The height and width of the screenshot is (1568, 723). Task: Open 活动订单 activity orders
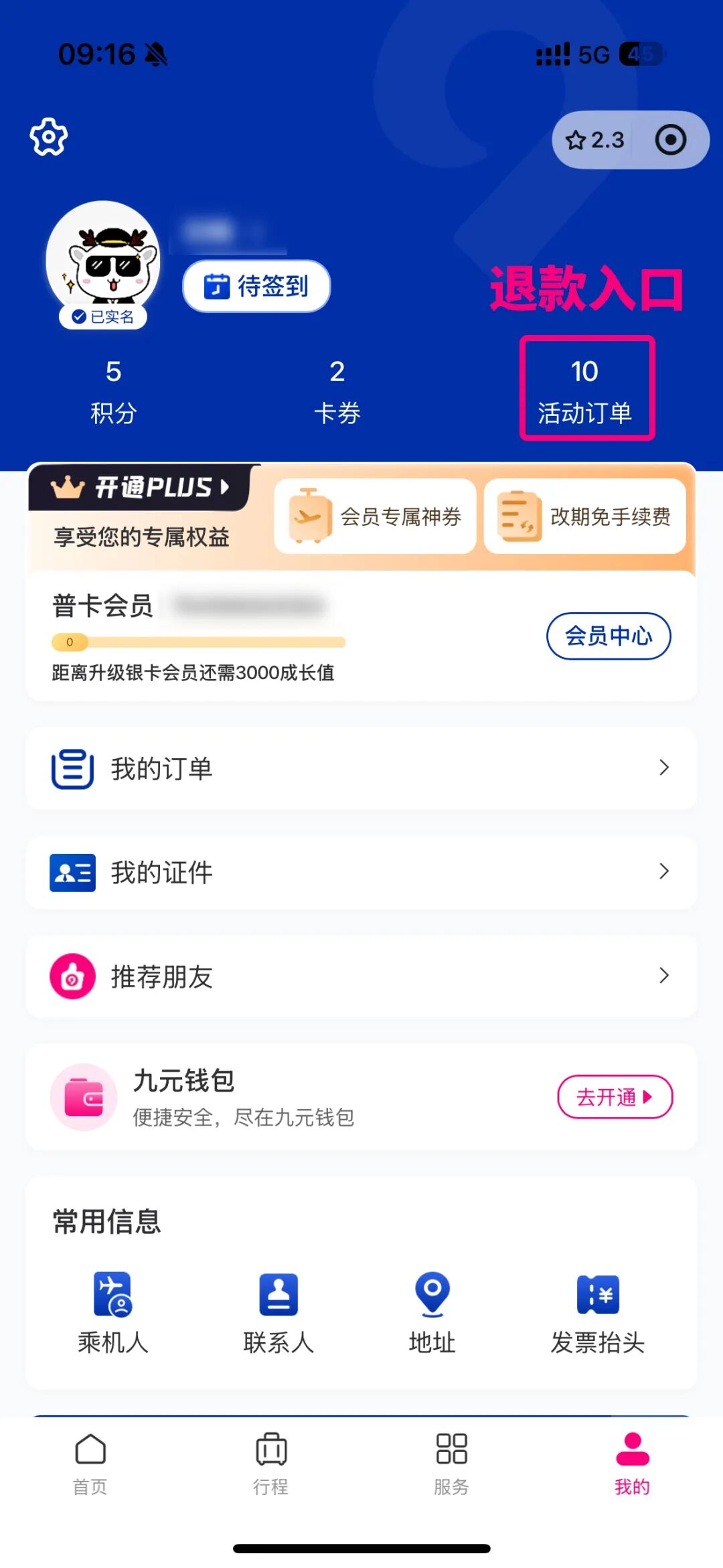(586, 390)
